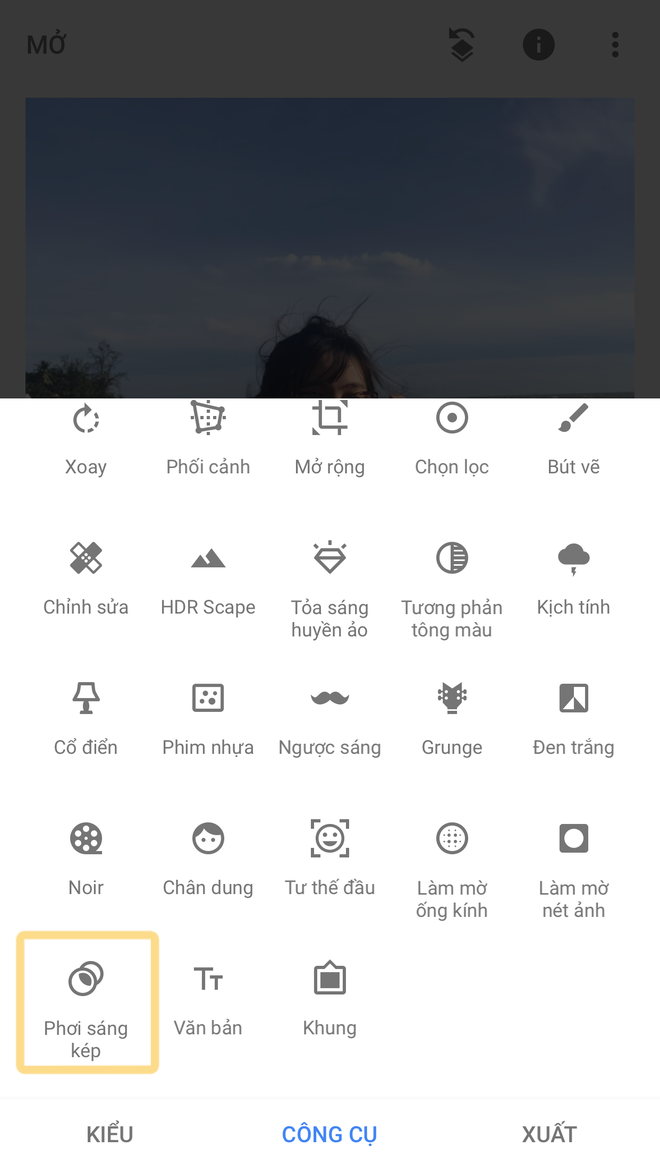660x1173 pixels.
Task: Switch to the XUẤT tab
Action: click(x=549, y=1134)
